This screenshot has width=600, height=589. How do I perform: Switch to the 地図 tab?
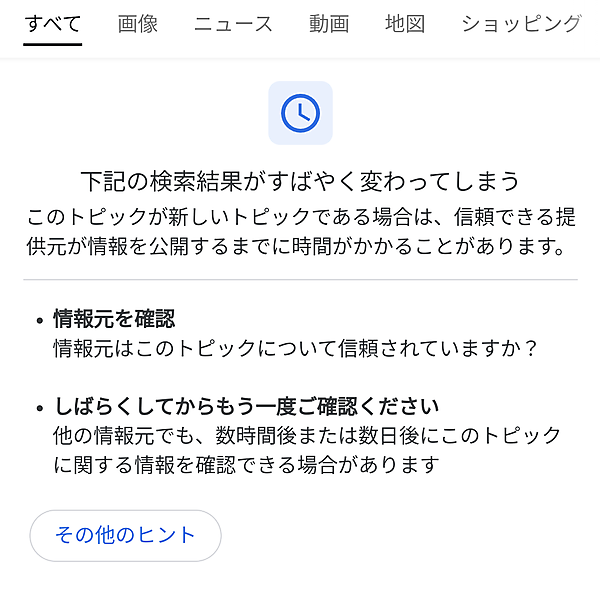click(x=405, y=23)
